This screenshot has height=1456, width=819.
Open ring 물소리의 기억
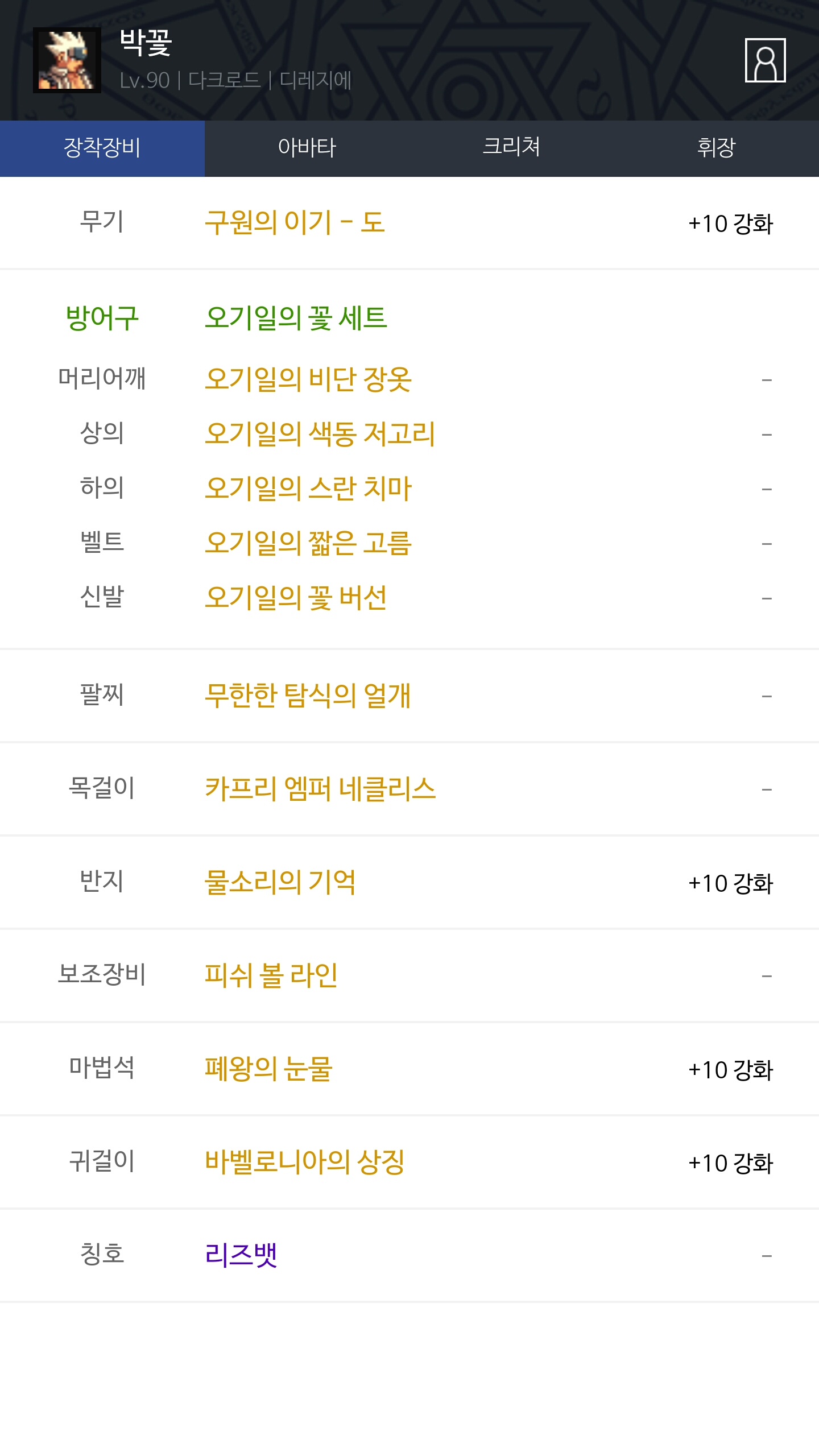coord(280,882)
